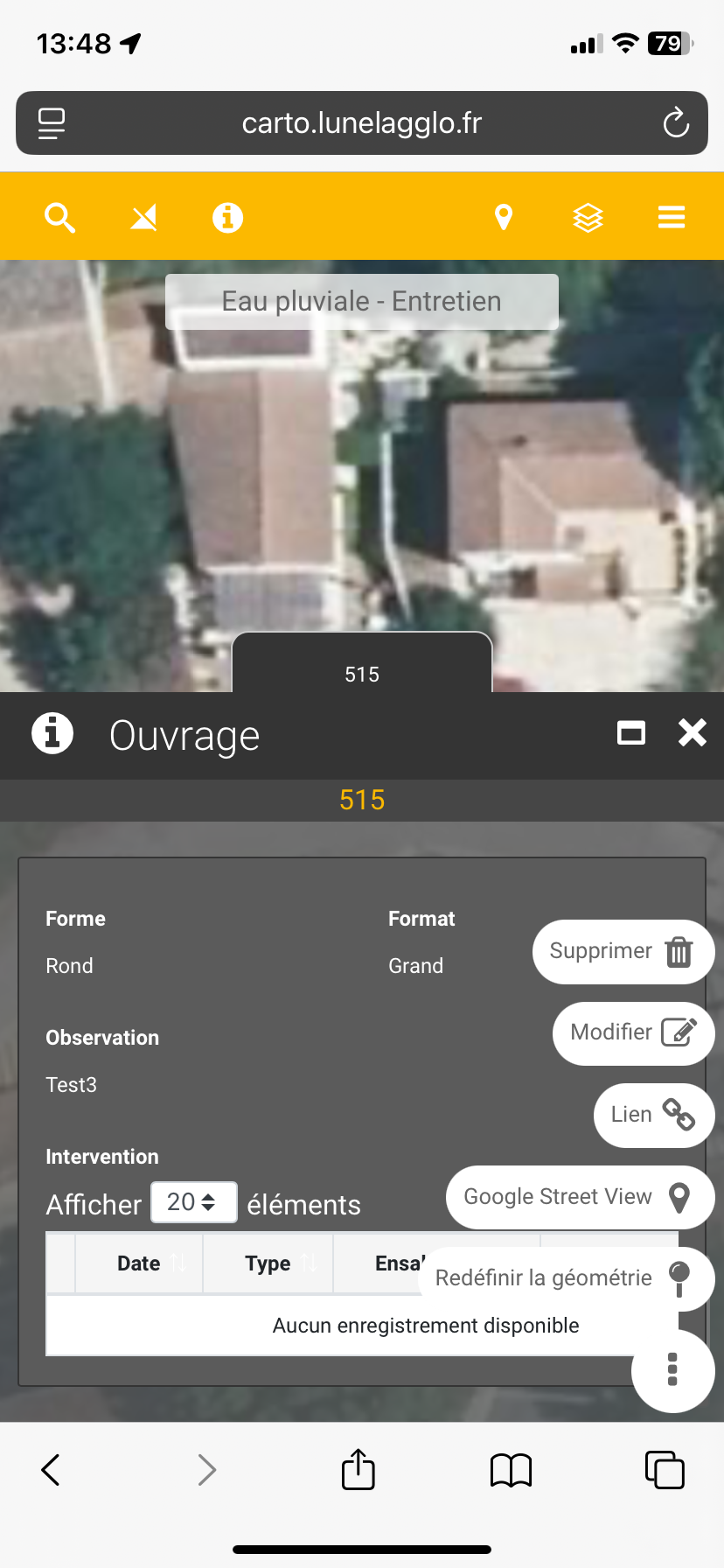The height and width of the screenshot is (1568, 724).
Task: Maximize the Ouvrage panel
Action: tap(630, 732)
